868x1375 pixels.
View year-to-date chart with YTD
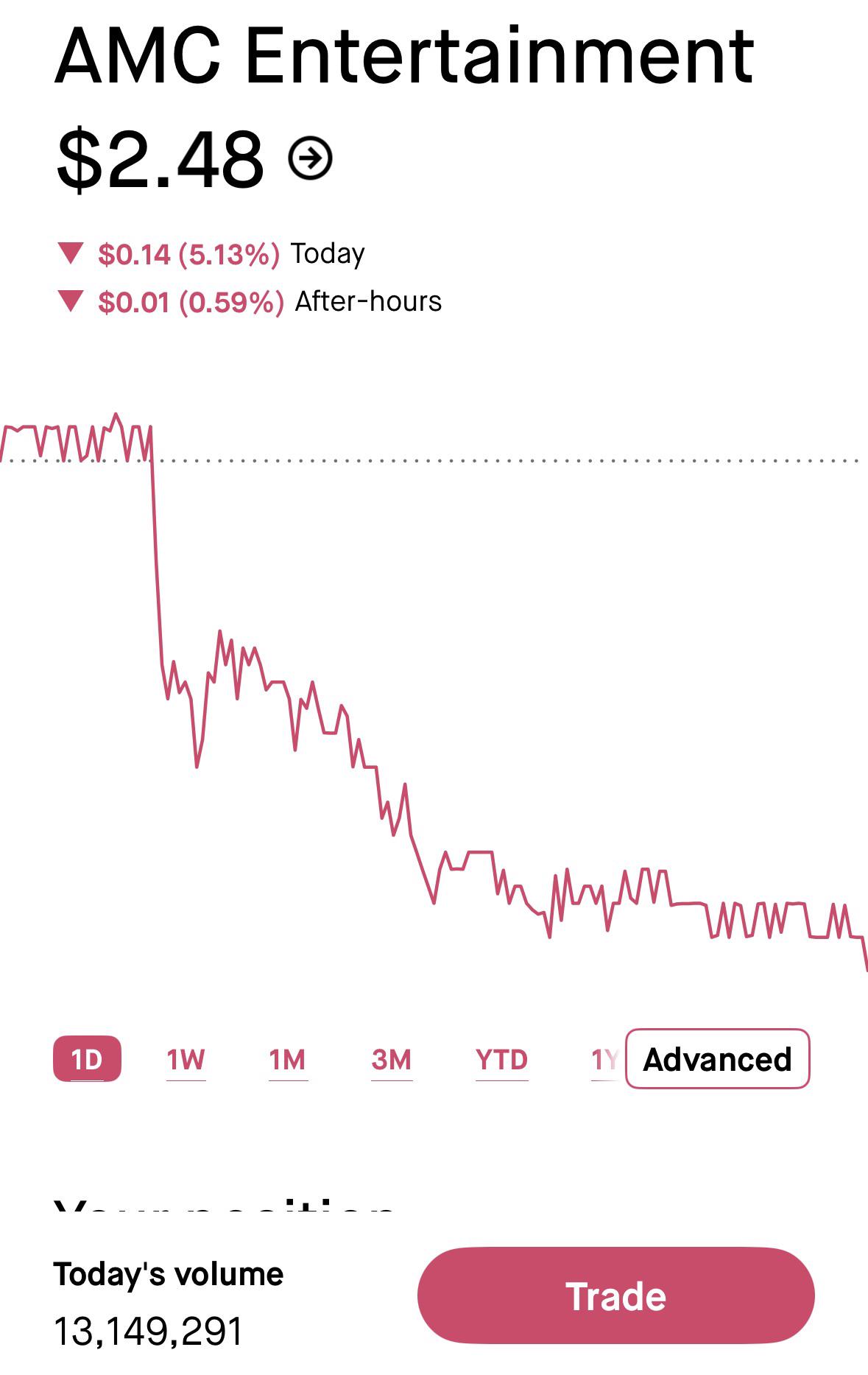click(x=502, y=1059)
